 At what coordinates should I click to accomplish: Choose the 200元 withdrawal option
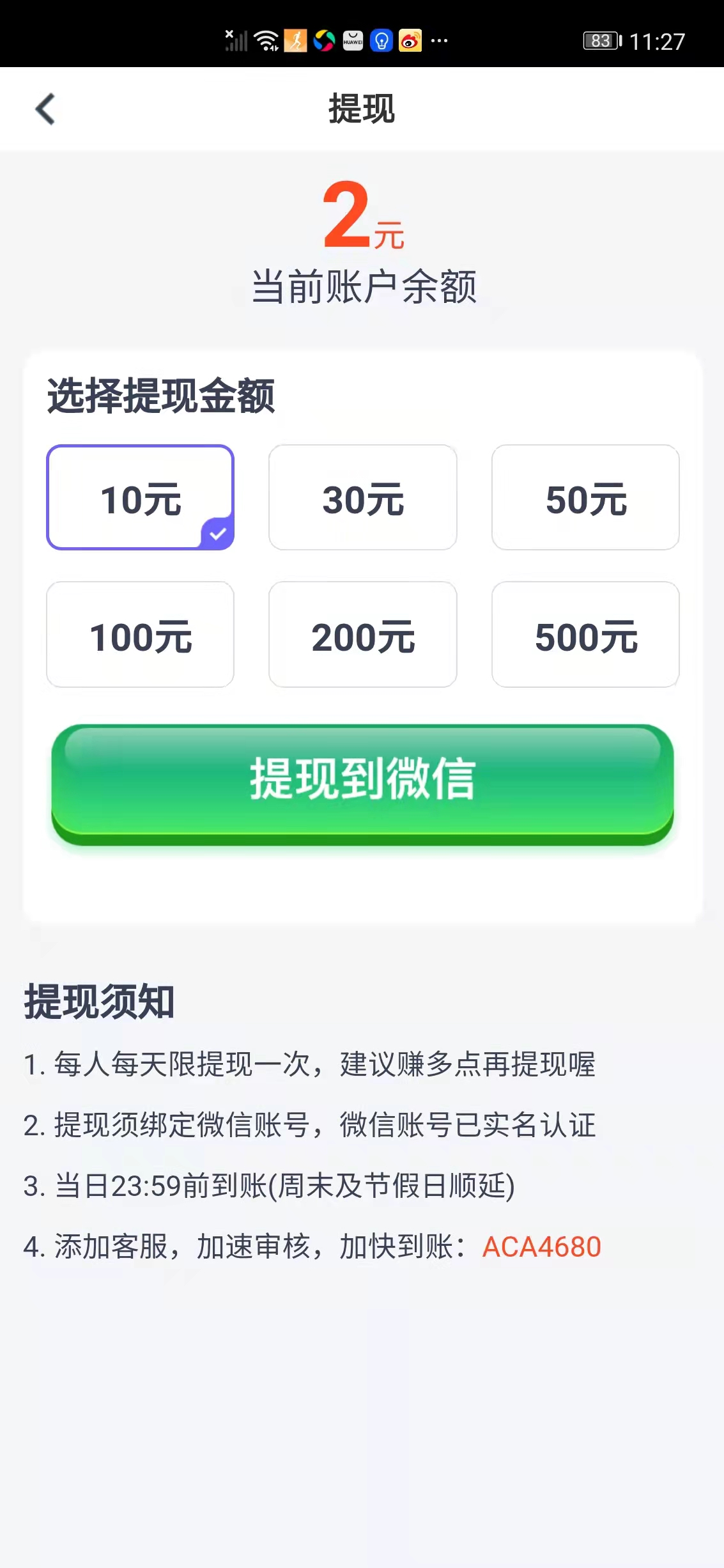coord(362,634)
